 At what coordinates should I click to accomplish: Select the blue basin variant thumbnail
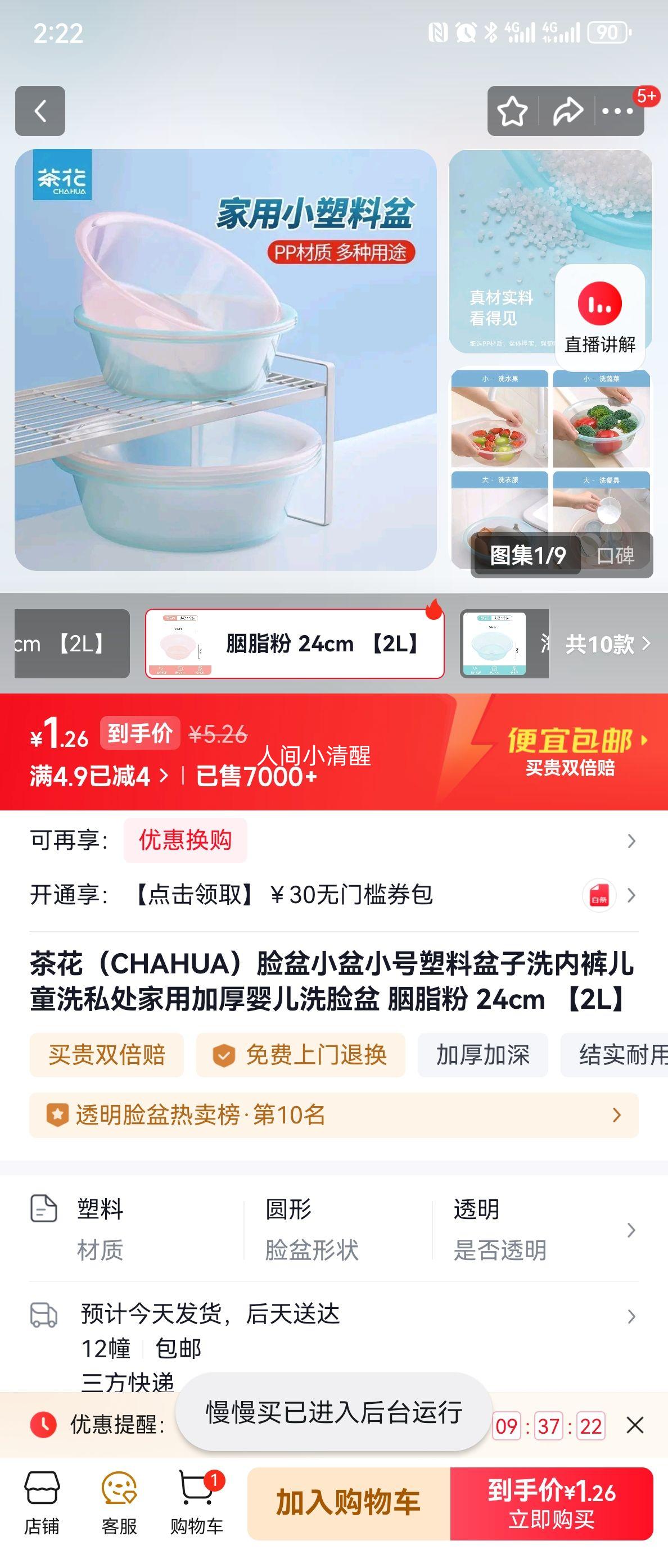(494, 643)
